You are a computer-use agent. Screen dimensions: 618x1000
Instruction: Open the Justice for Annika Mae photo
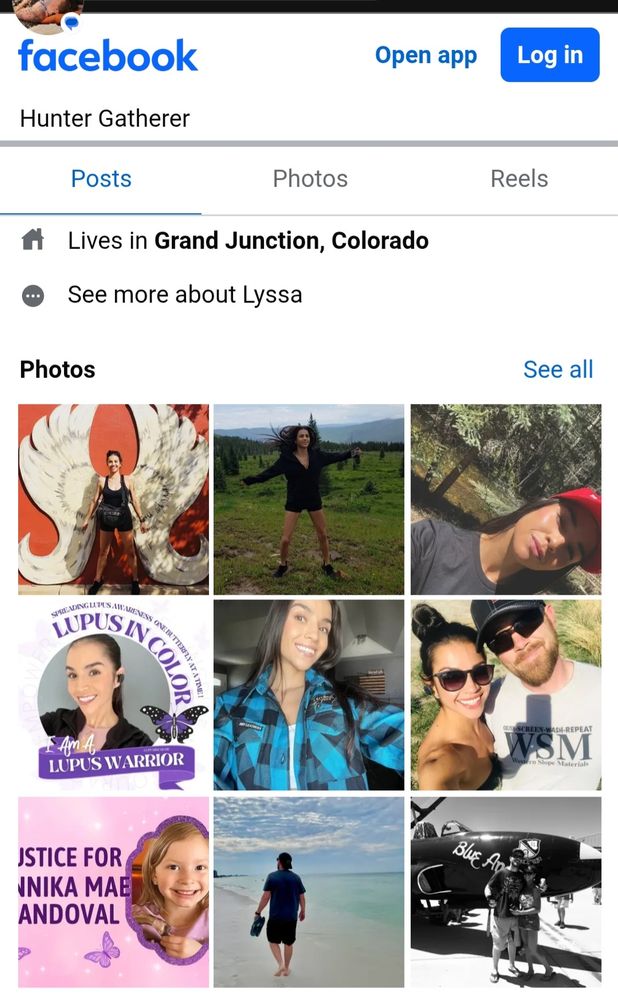click(114, 891)
